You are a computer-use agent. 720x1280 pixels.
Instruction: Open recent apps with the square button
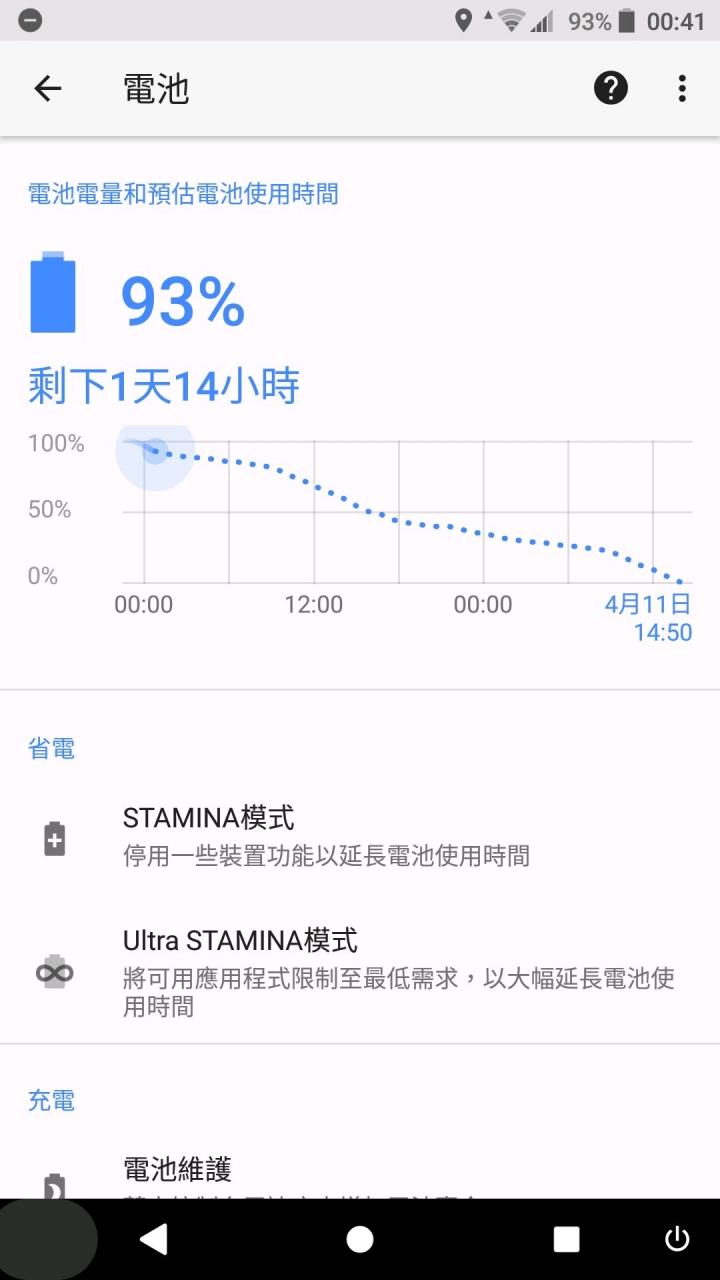click(567, 1240)
